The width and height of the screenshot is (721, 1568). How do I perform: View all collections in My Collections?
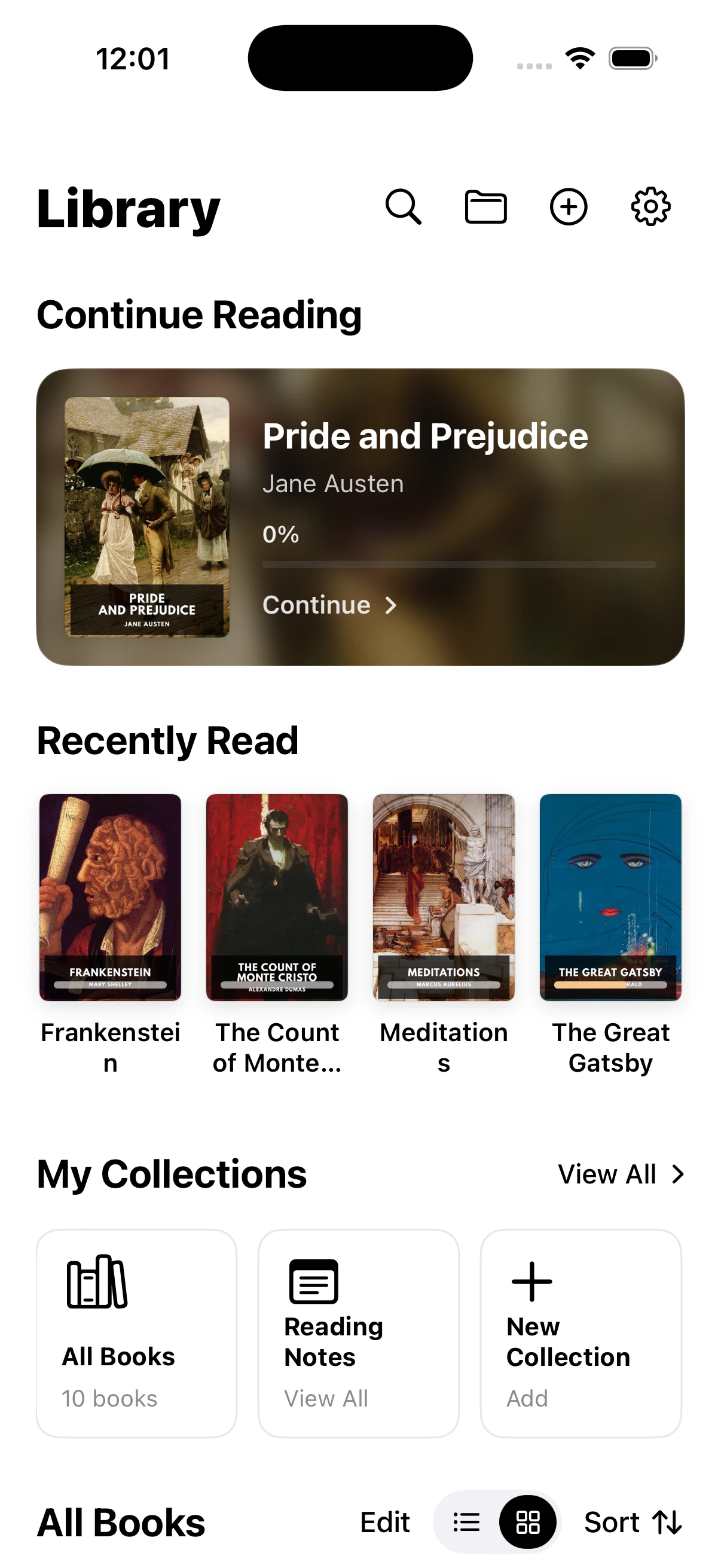click(x=621, y=1174)
